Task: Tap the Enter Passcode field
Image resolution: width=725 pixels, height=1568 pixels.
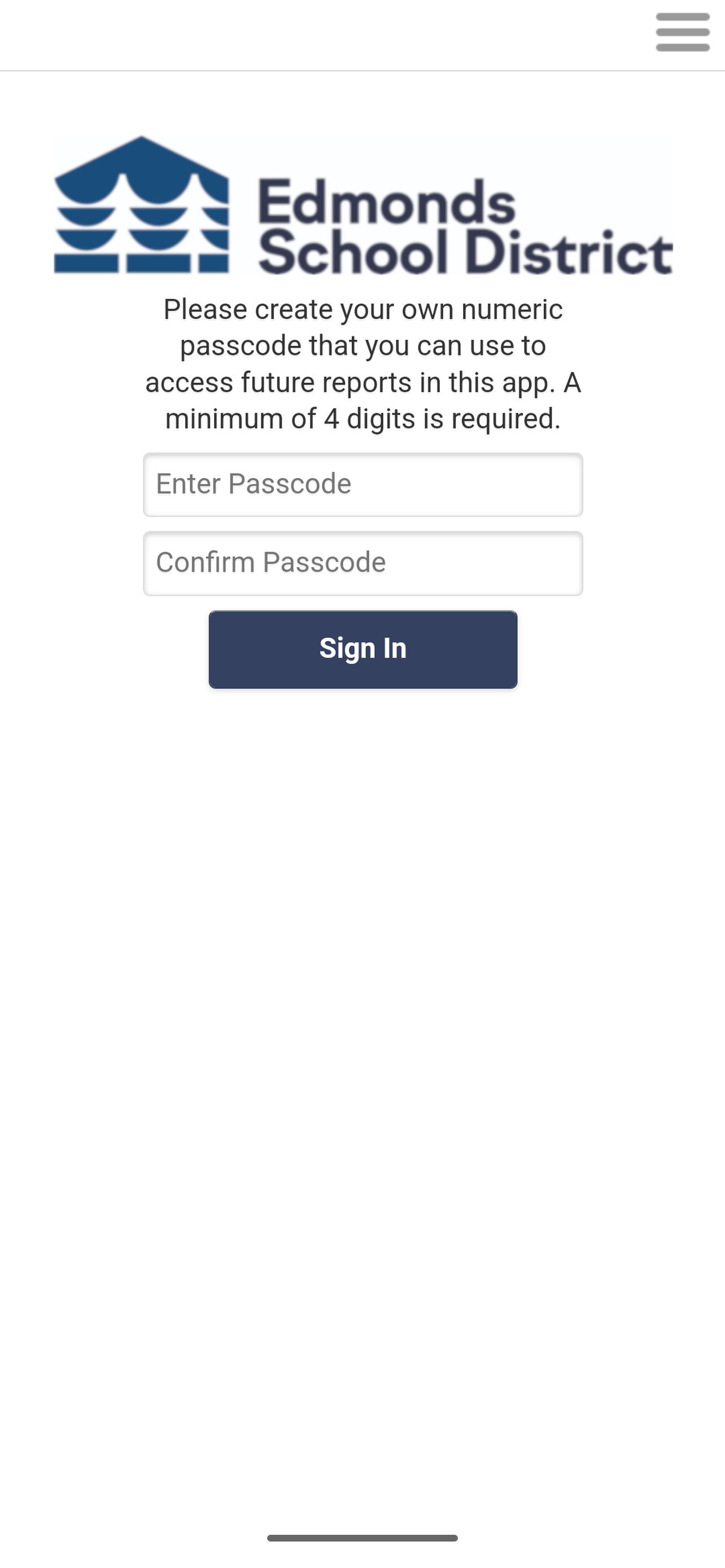Action: click(363, 484)
